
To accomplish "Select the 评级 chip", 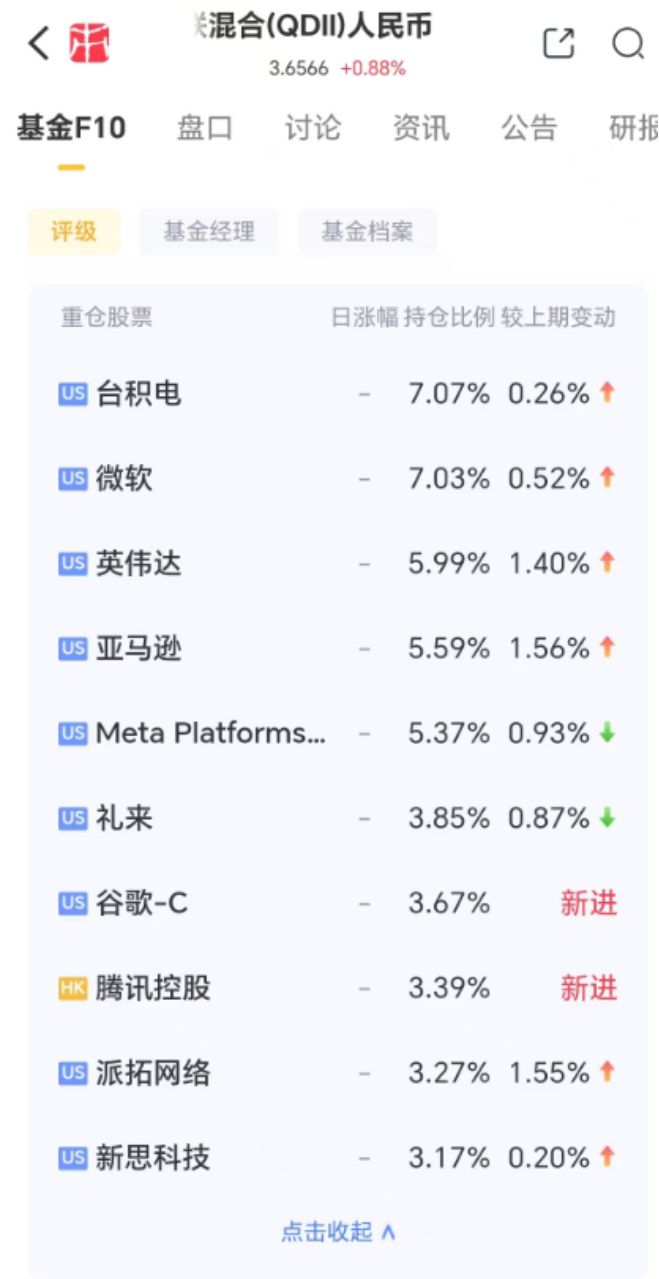I will click(x=74, y=232).
